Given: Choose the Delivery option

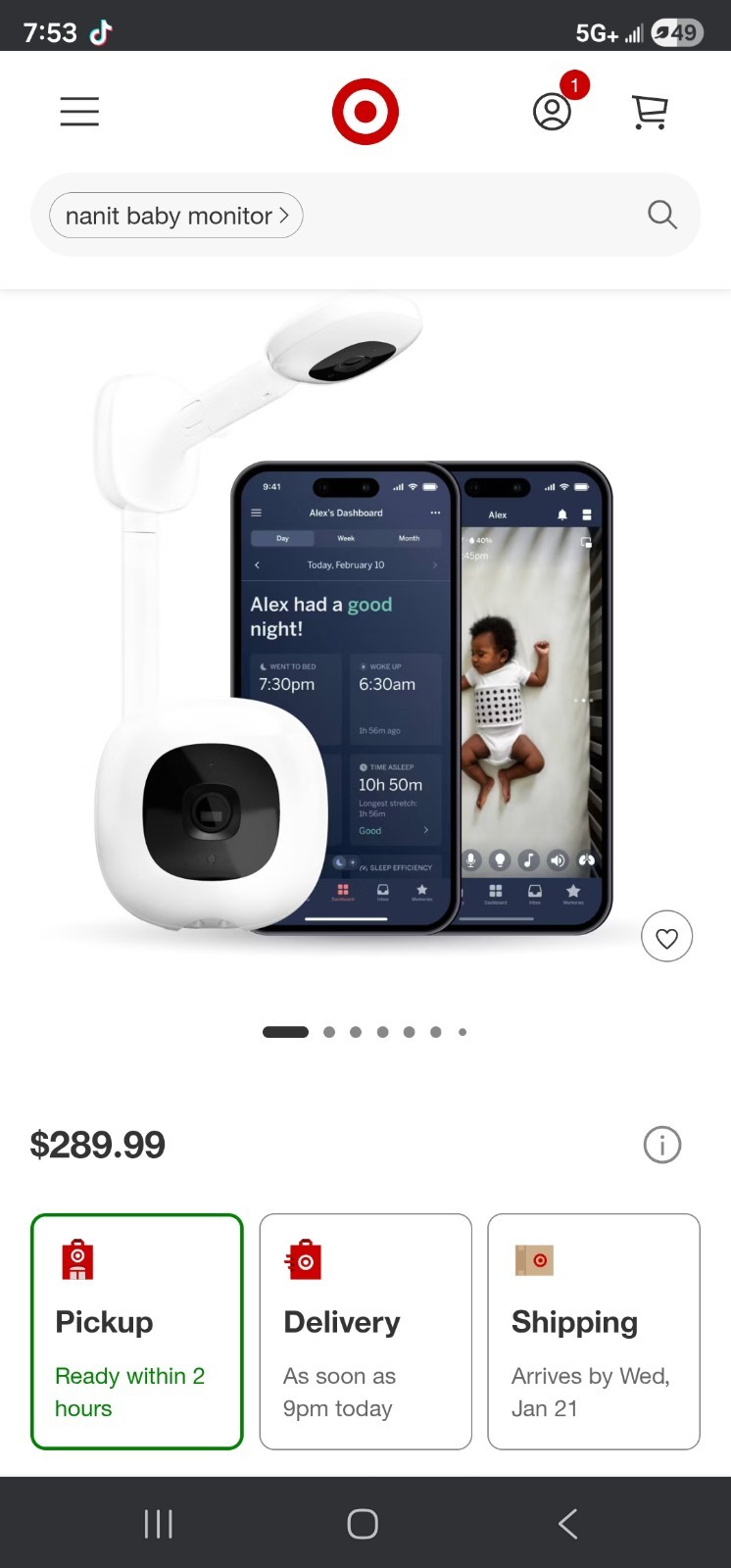Looking at the screenshot, I should [365, 1331].
